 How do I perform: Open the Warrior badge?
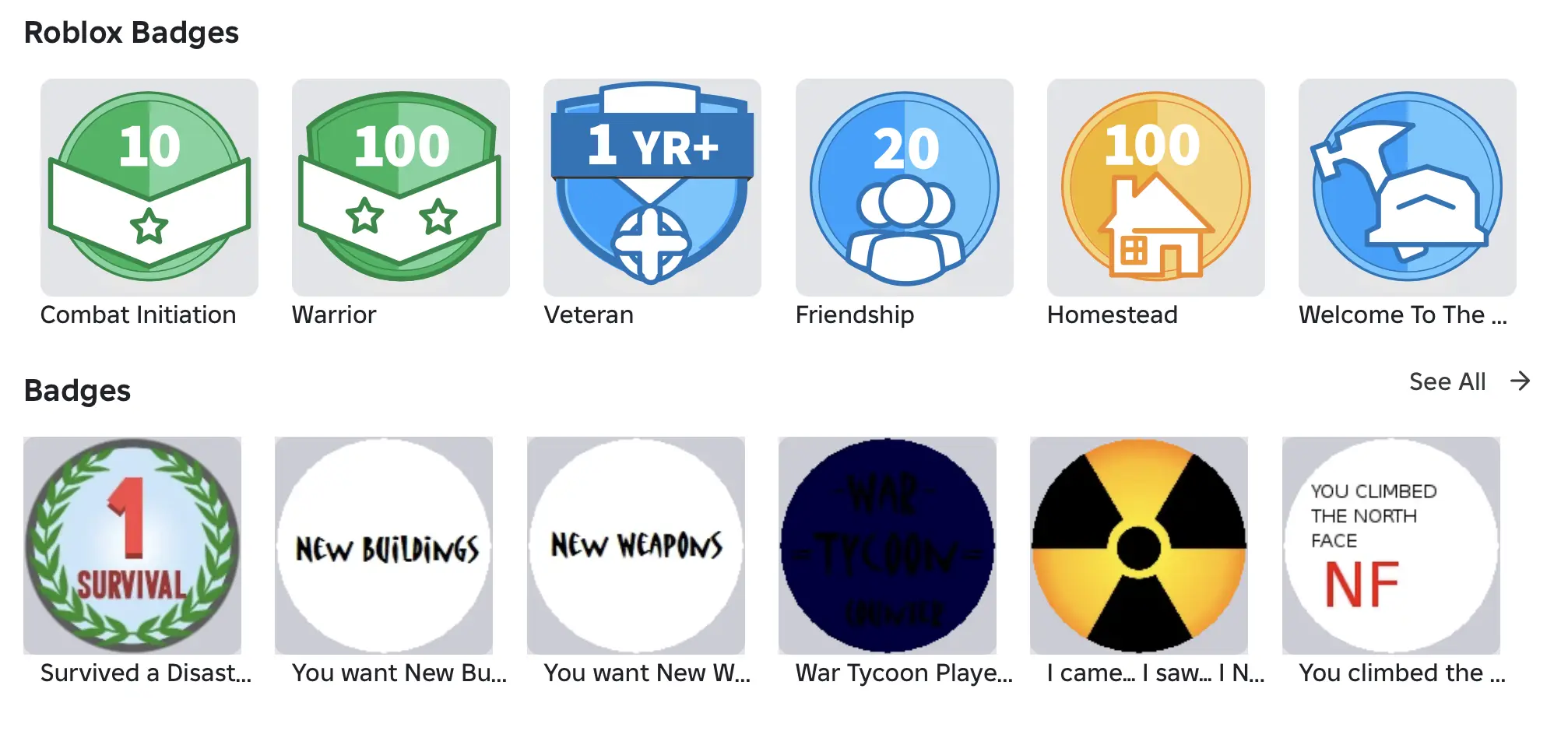coord(400,187)
